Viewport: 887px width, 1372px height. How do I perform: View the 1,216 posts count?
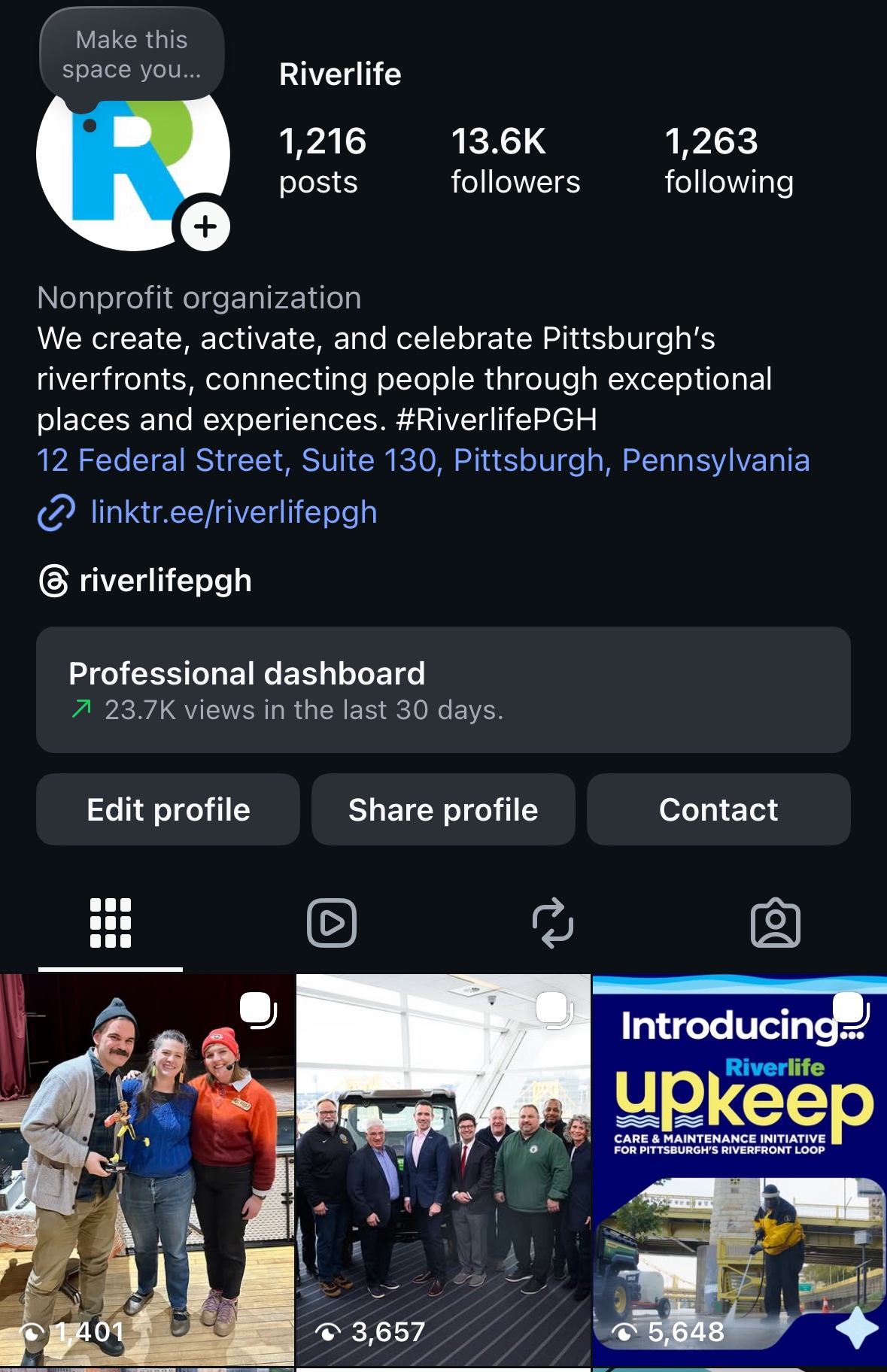coord(322,160)
